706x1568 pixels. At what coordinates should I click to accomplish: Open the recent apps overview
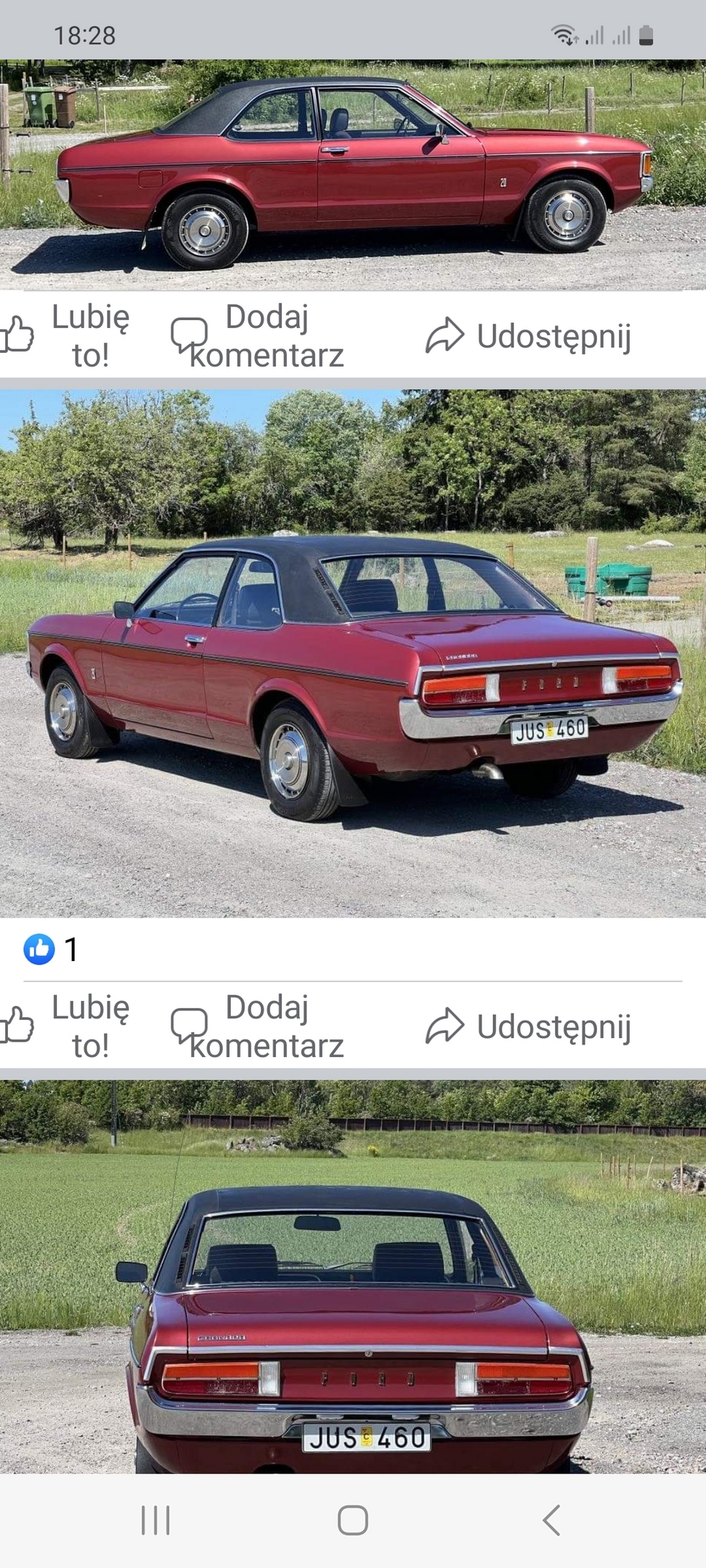coord(155,1519)
